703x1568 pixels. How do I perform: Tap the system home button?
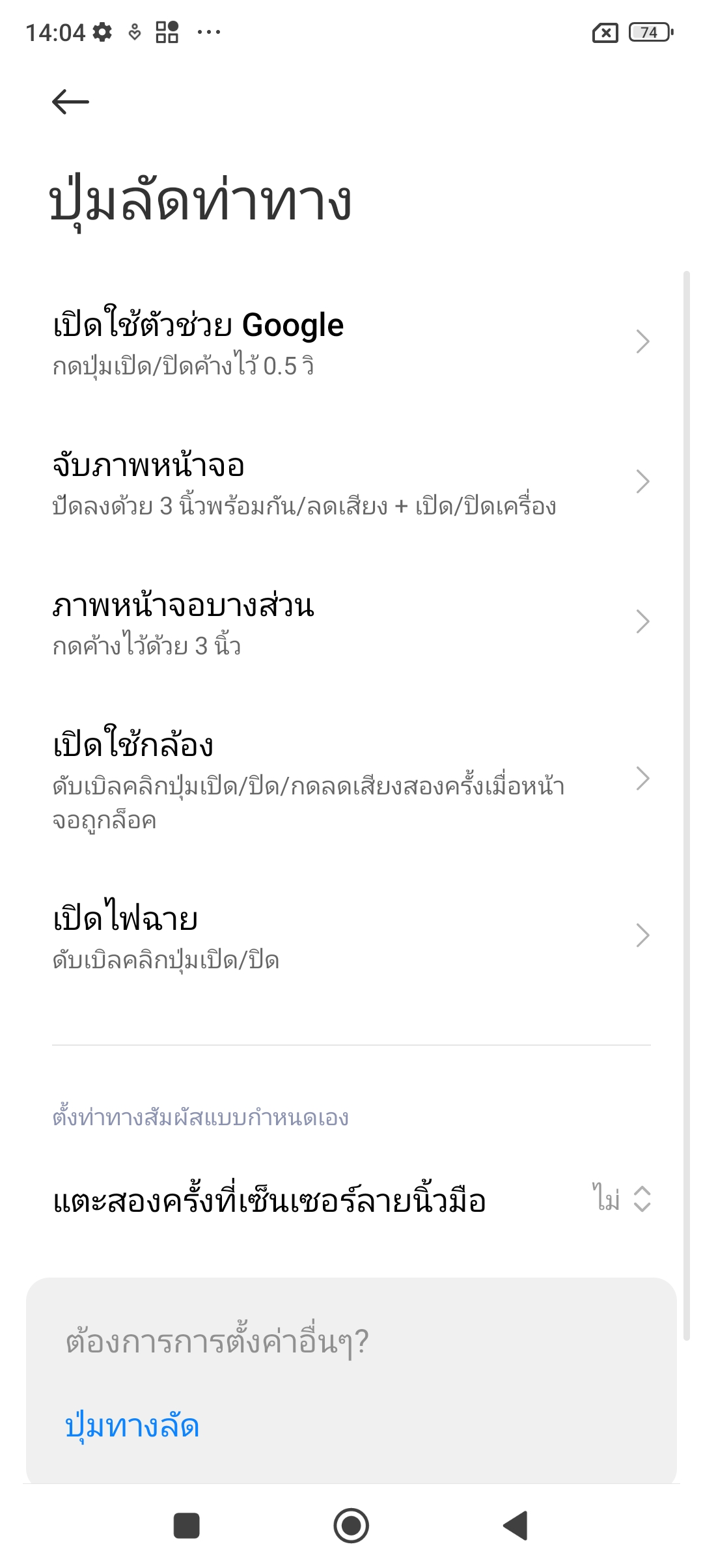351,1526
